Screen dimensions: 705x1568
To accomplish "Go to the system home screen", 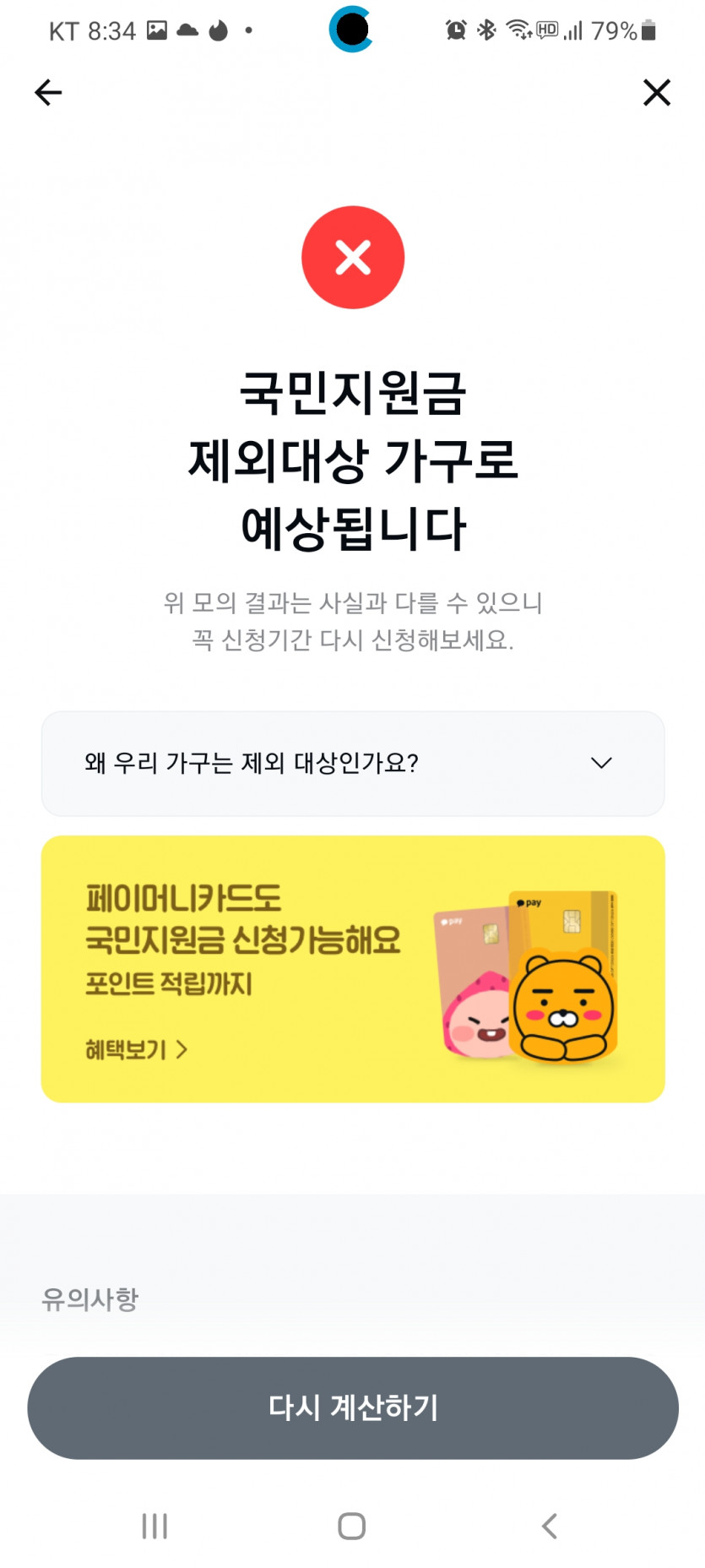I will [351, 1526].
